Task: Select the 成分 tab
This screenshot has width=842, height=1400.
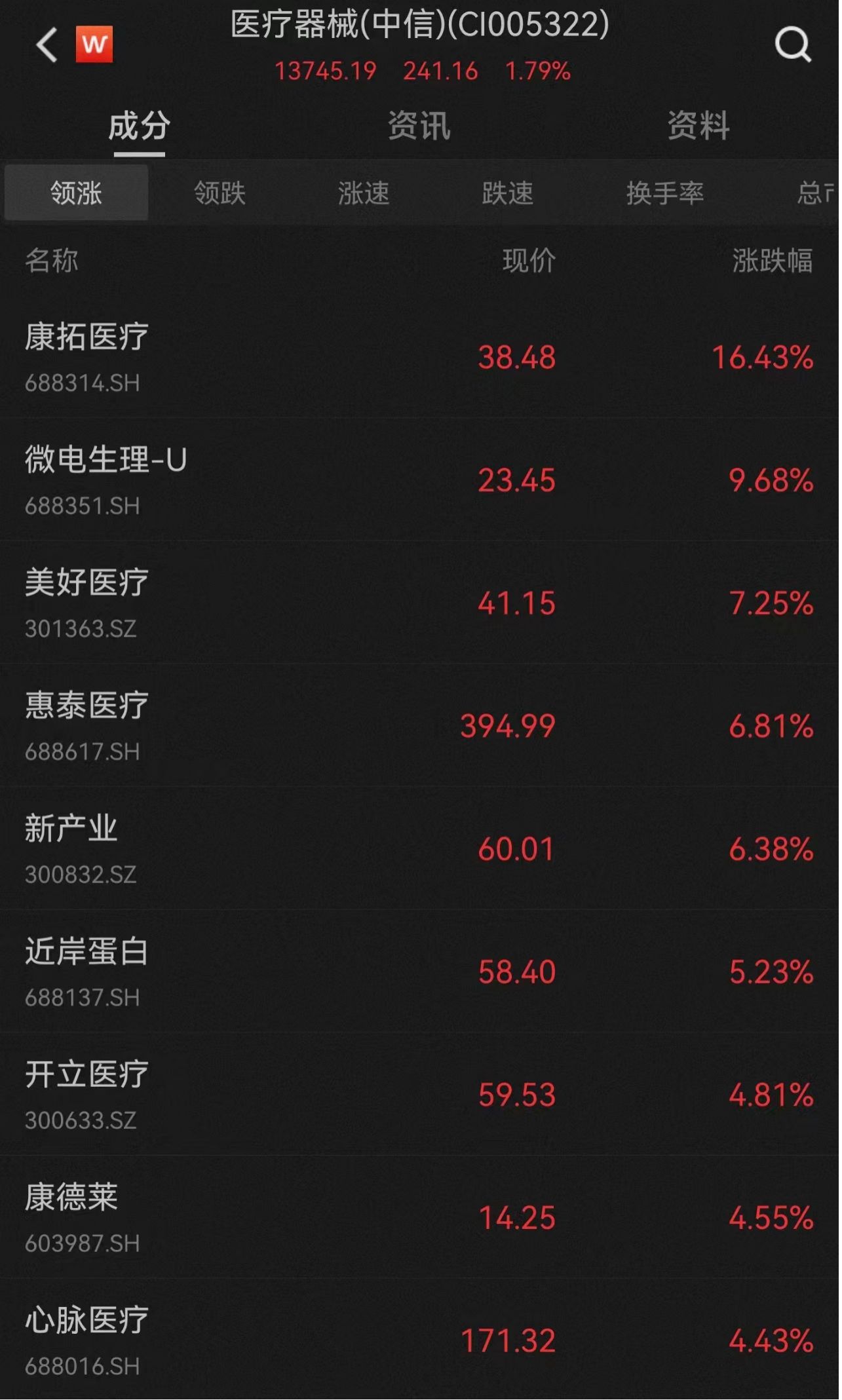Action: click(x=140, y=125)
